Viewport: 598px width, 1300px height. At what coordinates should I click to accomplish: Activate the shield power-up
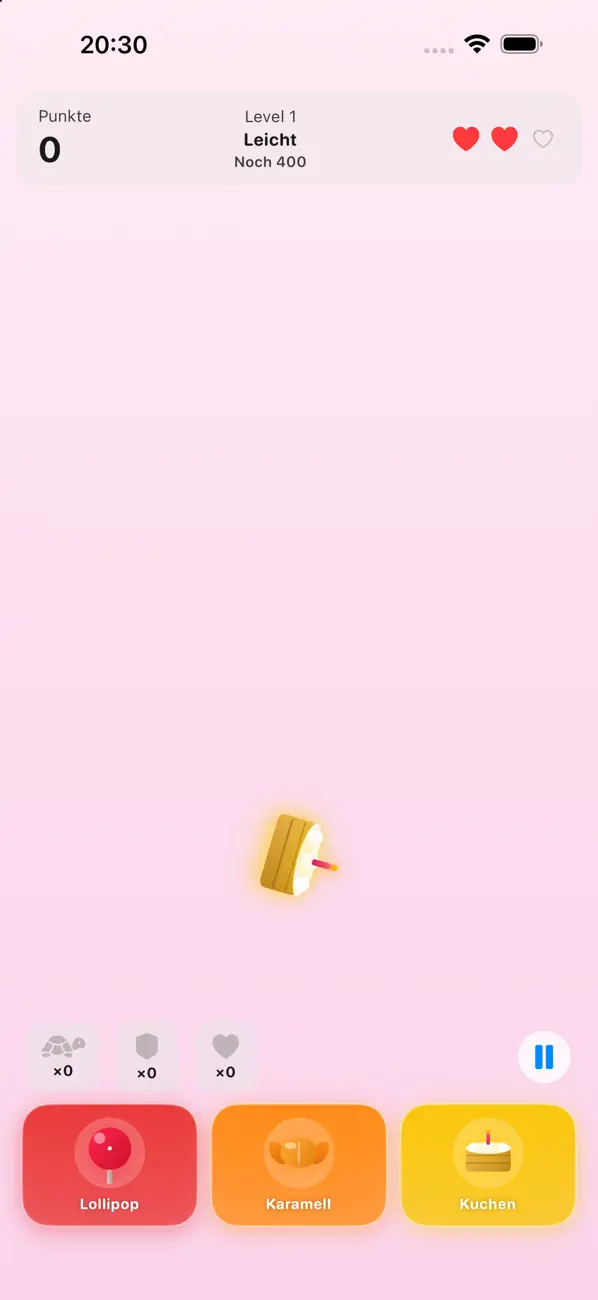tap(147, 1057)
